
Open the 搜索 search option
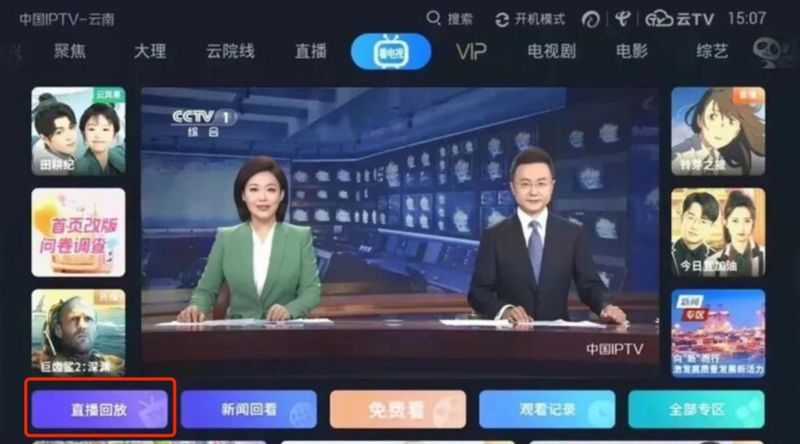[450, 19]
